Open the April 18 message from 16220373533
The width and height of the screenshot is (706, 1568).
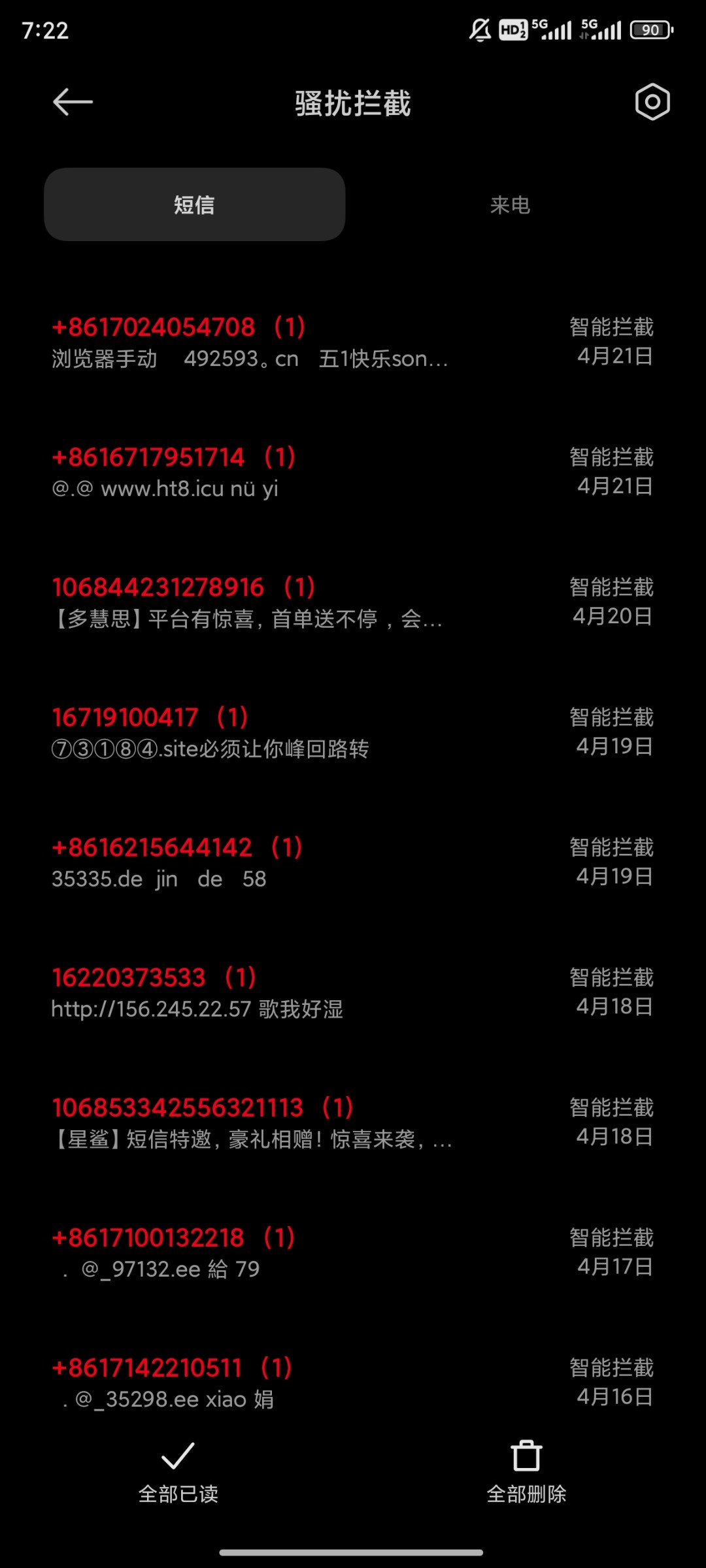pos(261,993)
